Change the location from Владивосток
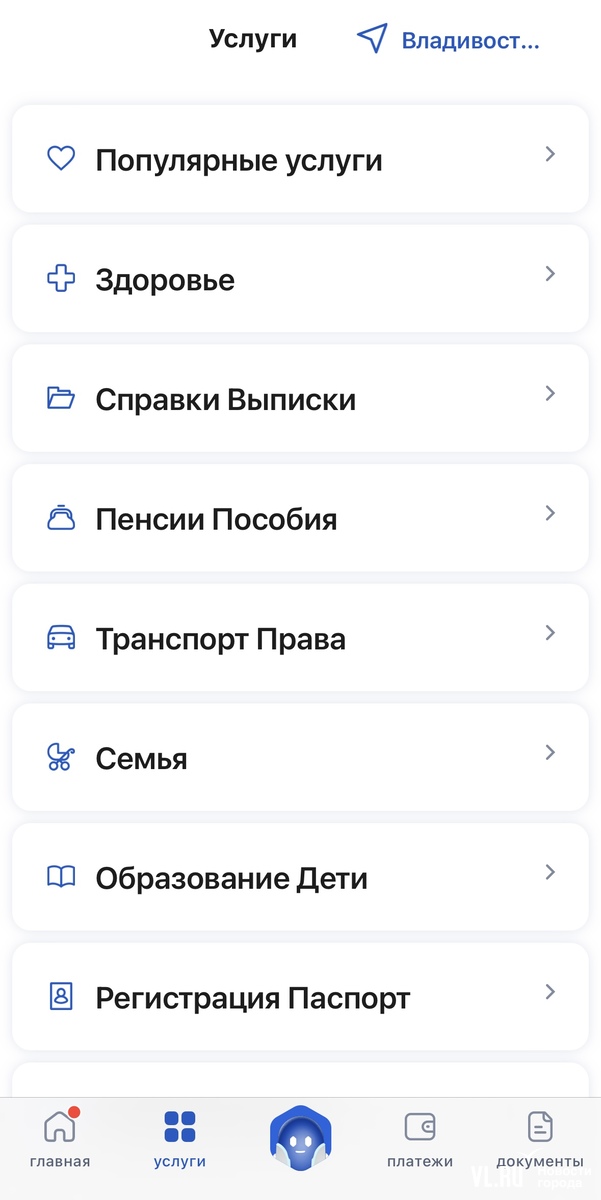Image resolution: width=601 pixels, height=1200 pixels. tap(449, 41)
